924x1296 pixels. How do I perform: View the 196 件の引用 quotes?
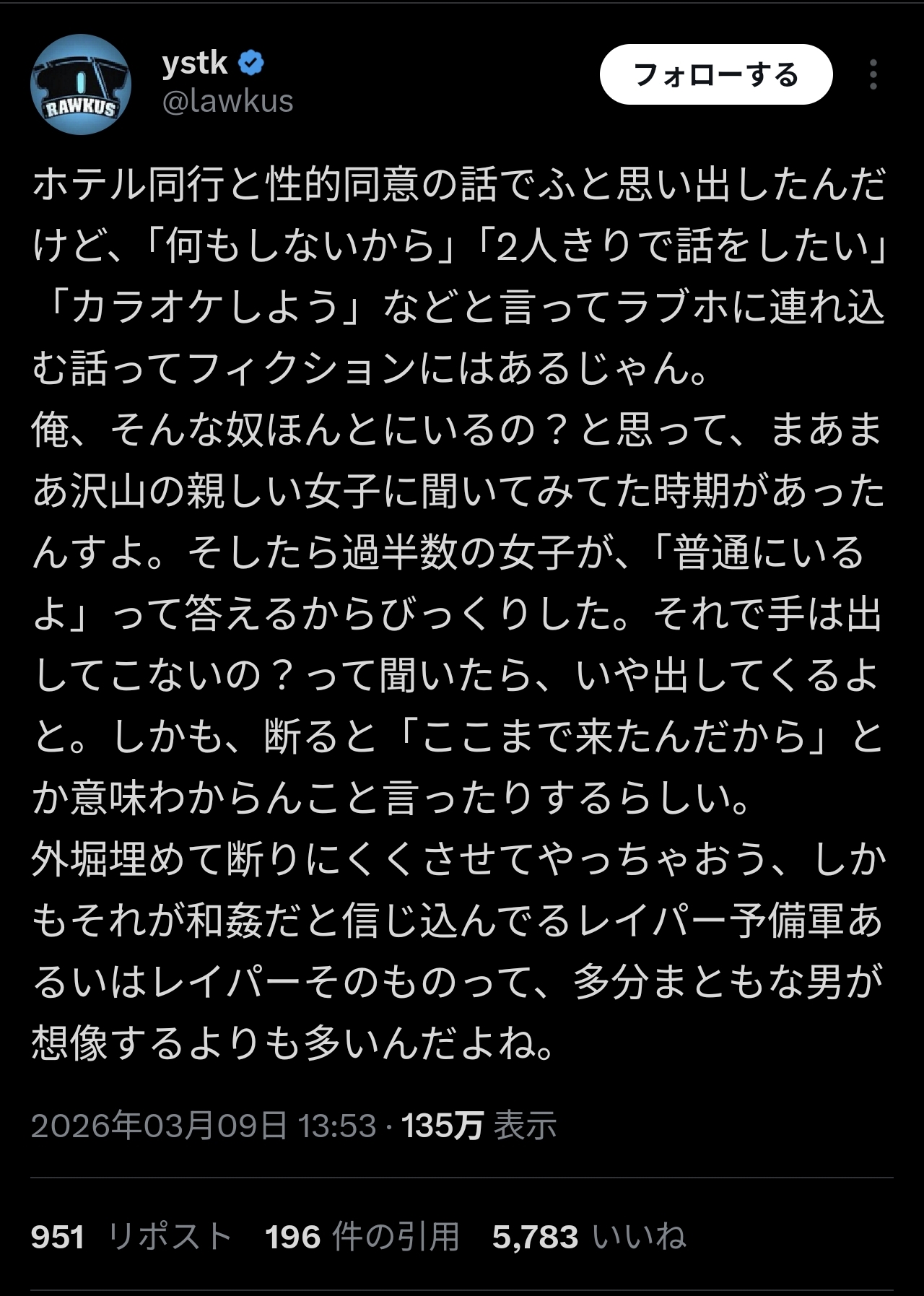[x=362, y=1237]
